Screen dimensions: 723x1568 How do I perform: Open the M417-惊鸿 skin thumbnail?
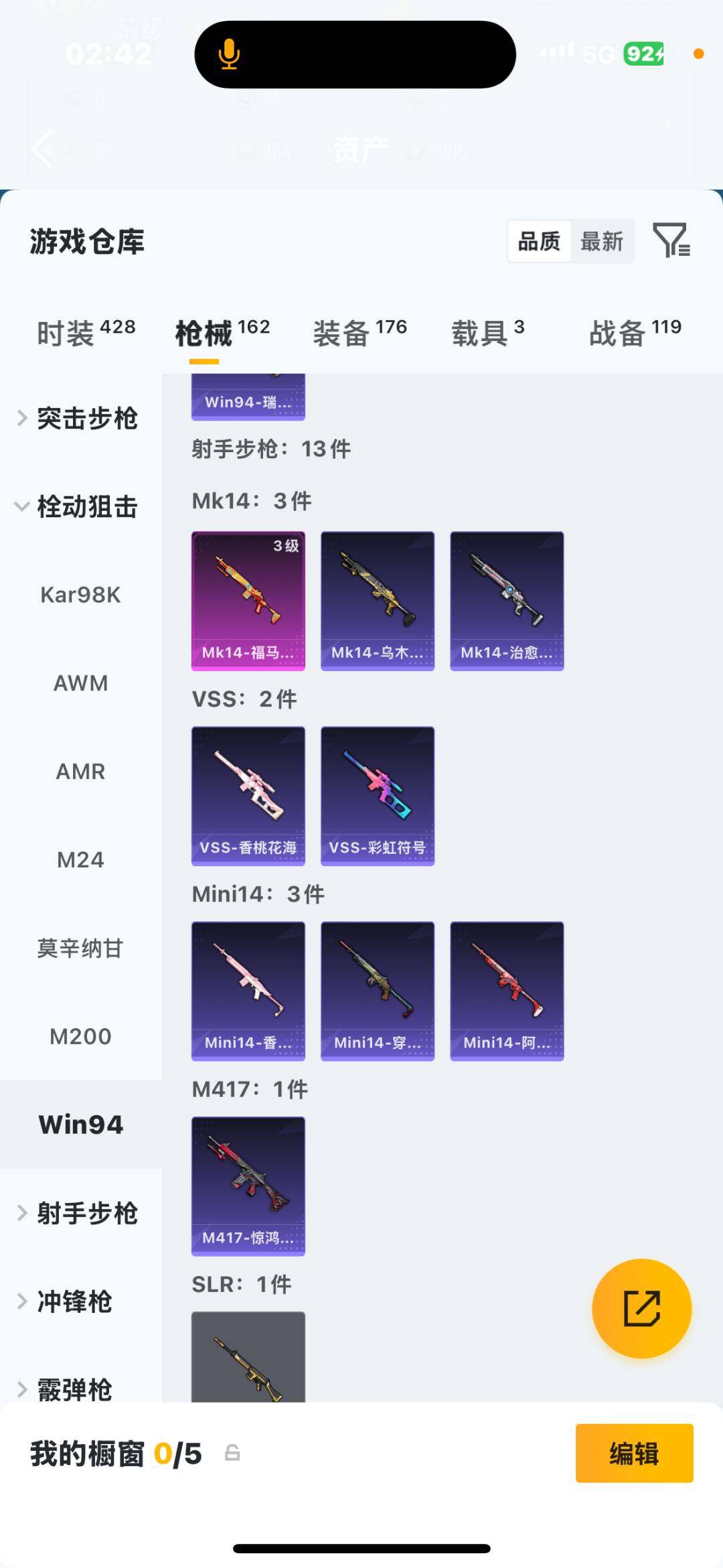248,1186
